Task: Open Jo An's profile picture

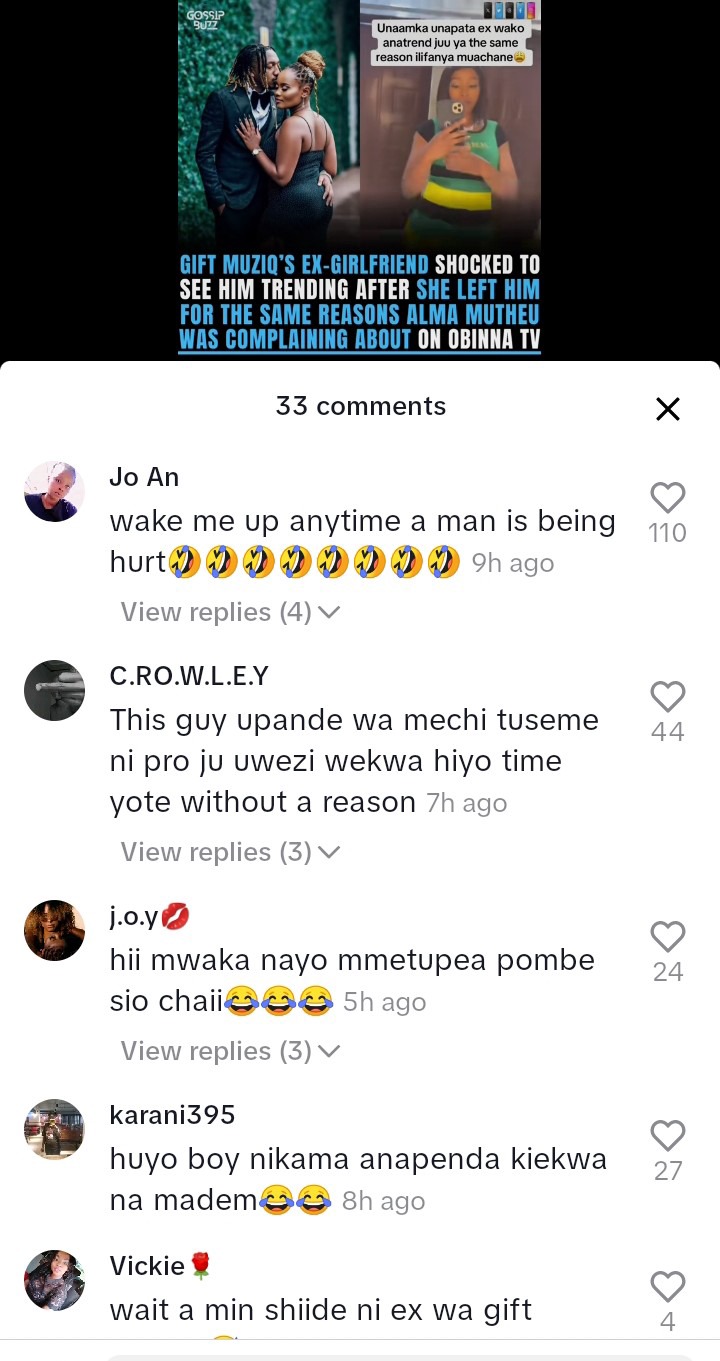Action: click(x=54, y=491)
